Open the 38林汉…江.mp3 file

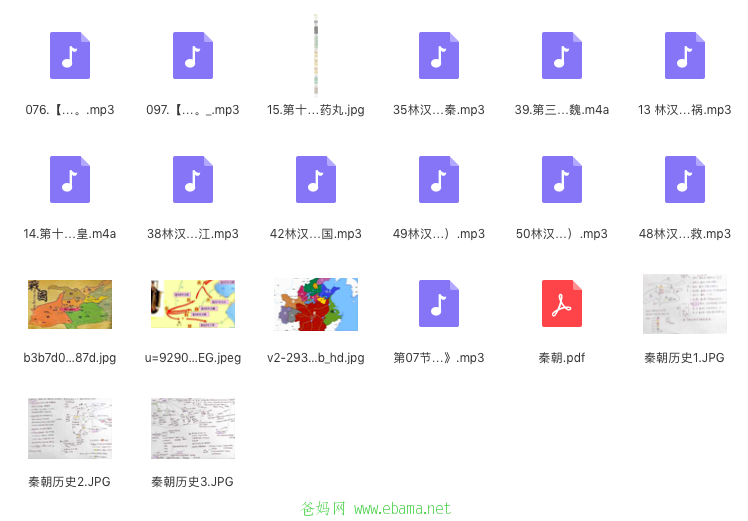click(x=193, y=180)
